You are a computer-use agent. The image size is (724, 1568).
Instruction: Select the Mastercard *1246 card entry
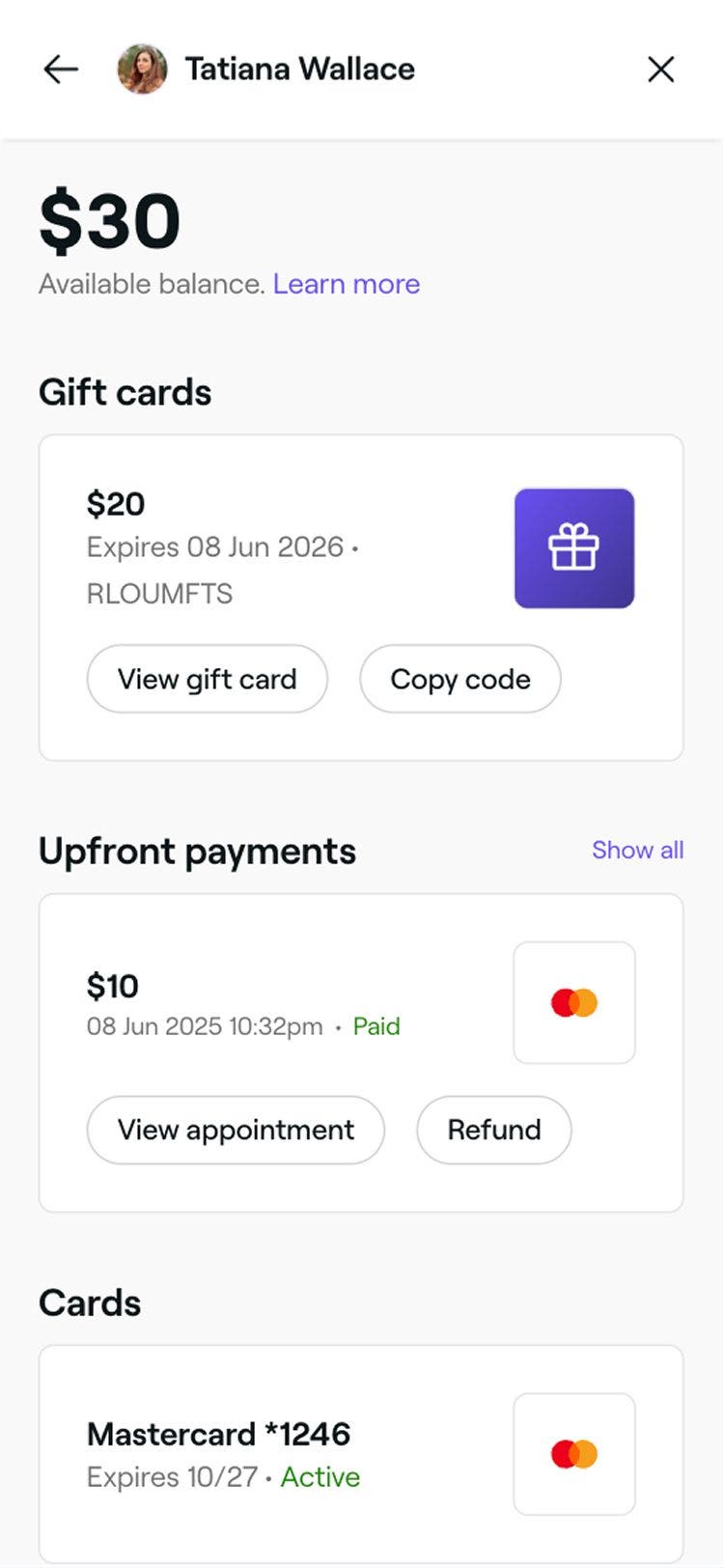point(219,1435)
